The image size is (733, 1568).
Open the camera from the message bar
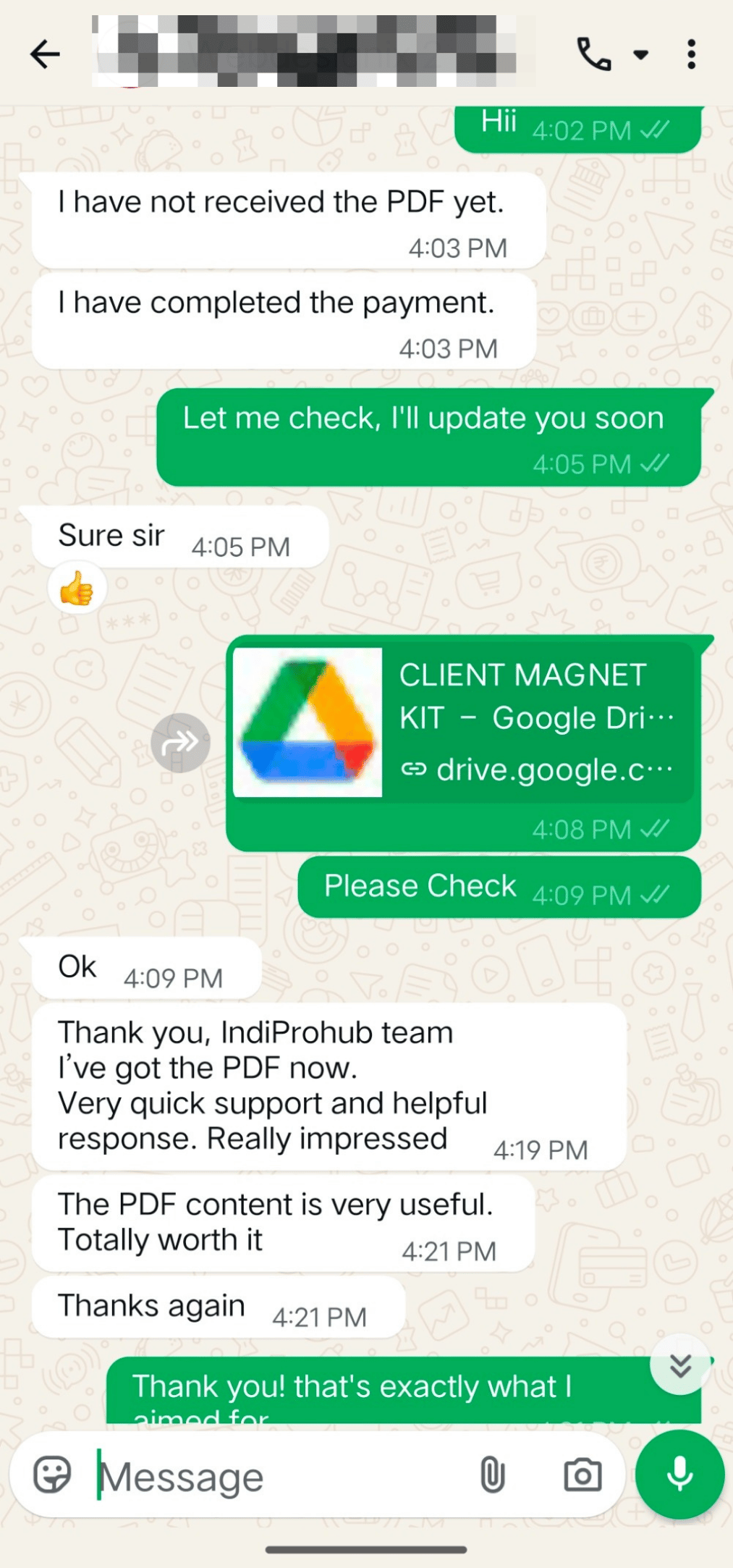tap(582, 1475)
